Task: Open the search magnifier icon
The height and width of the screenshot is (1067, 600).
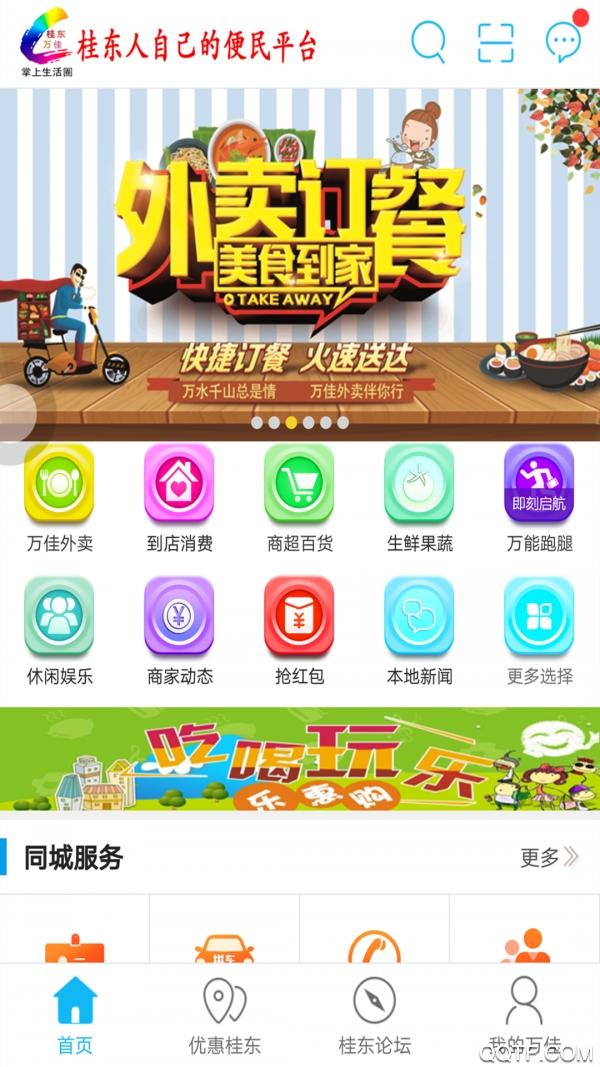Action: [429, 42]
